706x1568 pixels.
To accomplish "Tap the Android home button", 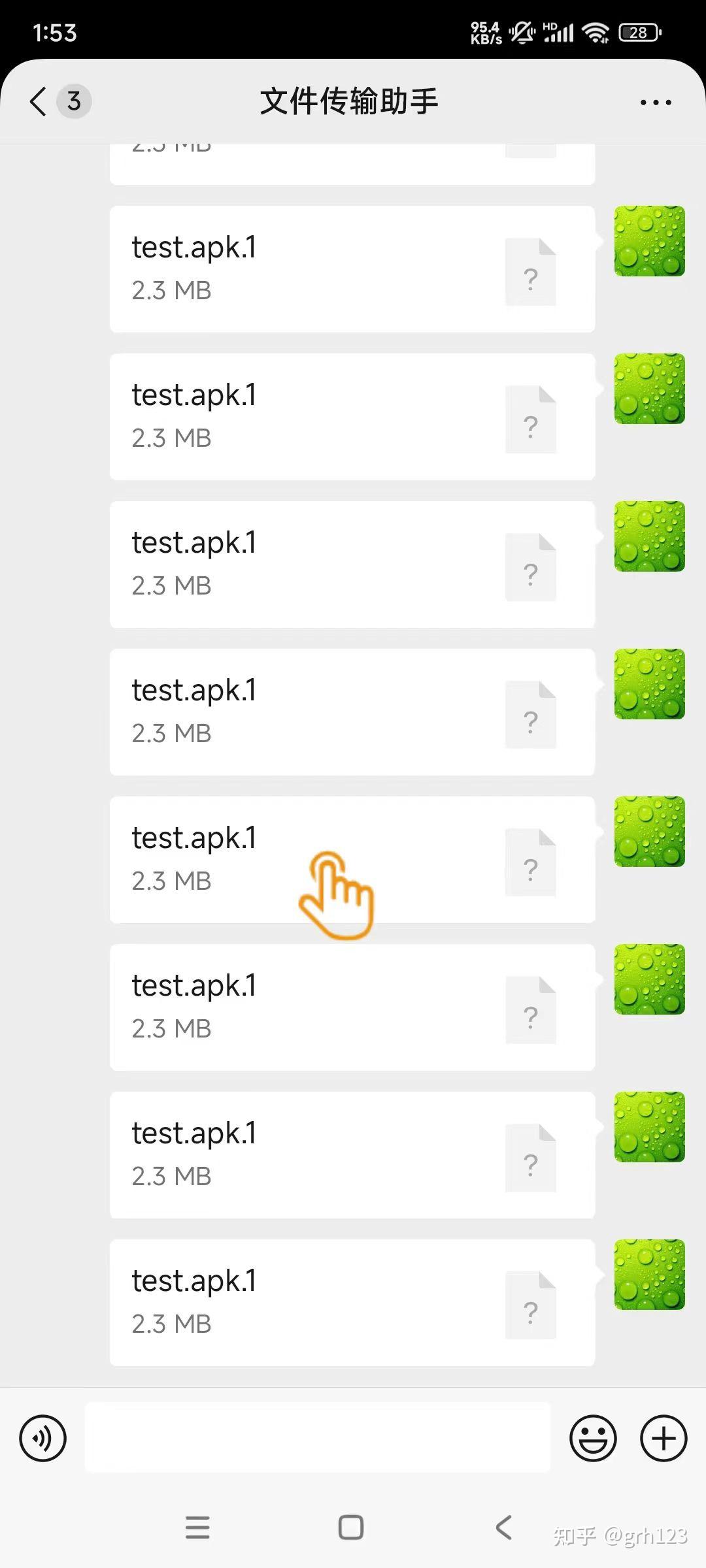I will click(x=351, y=1527).
